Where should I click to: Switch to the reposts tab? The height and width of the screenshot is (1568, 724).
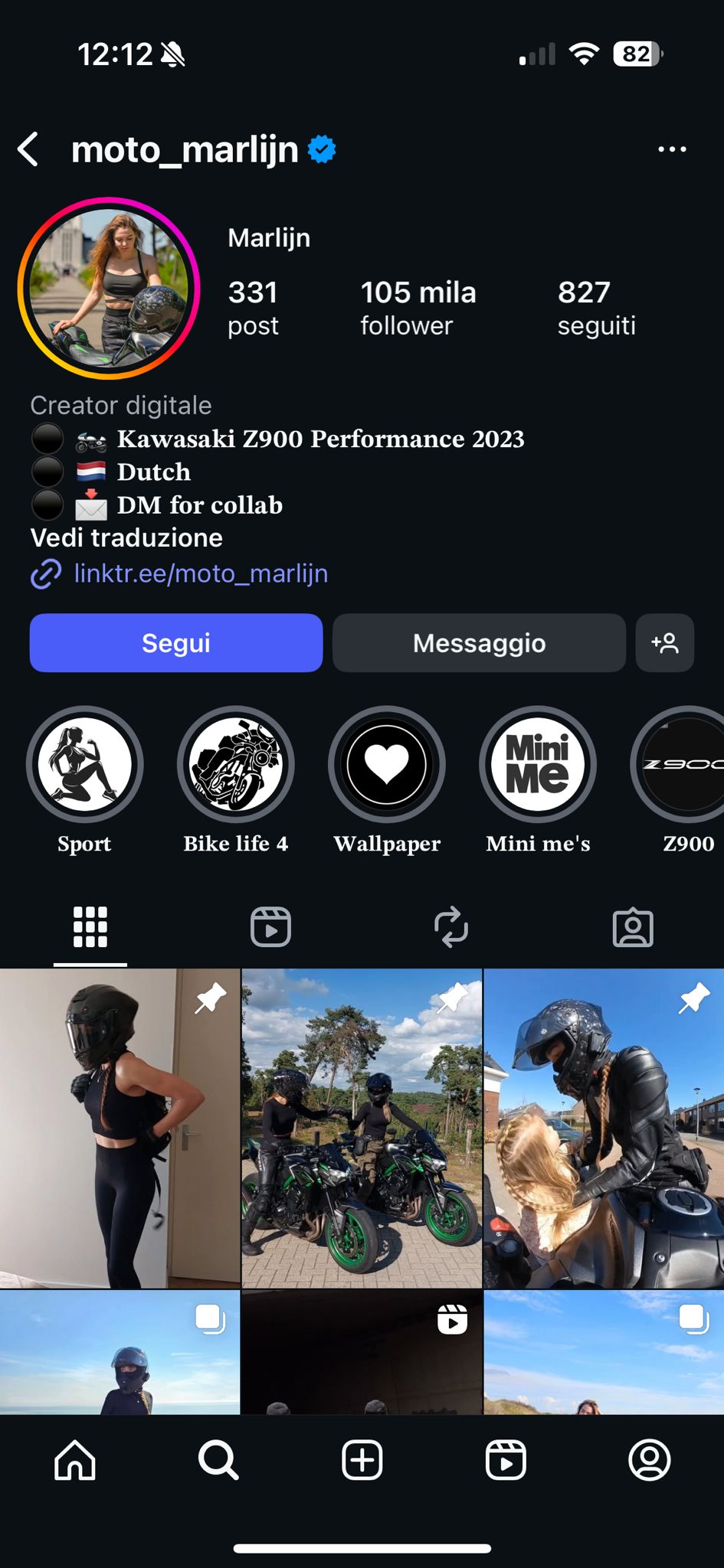451,927
